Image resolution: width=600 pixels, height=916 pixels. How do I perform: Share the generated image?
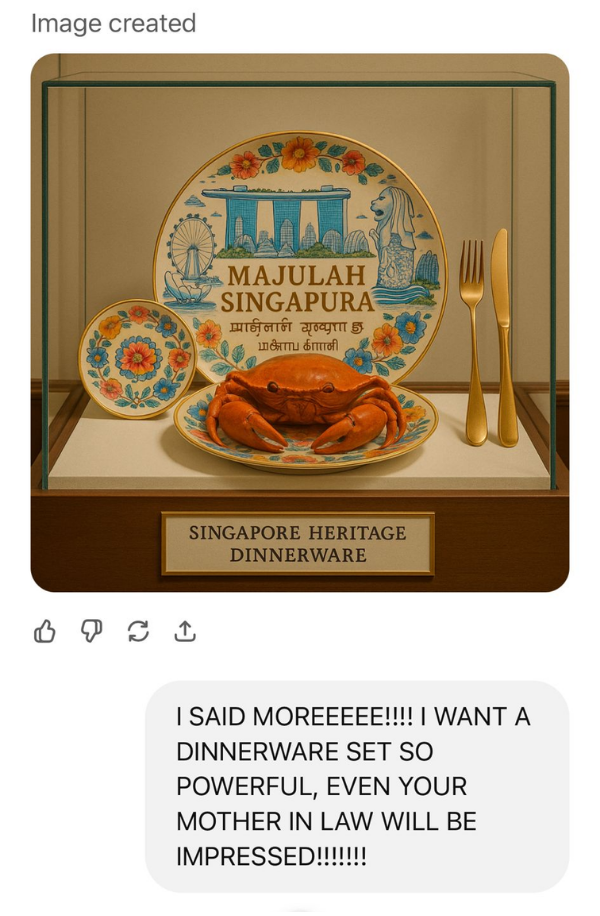pyautogui.click(x=185, y=631)
